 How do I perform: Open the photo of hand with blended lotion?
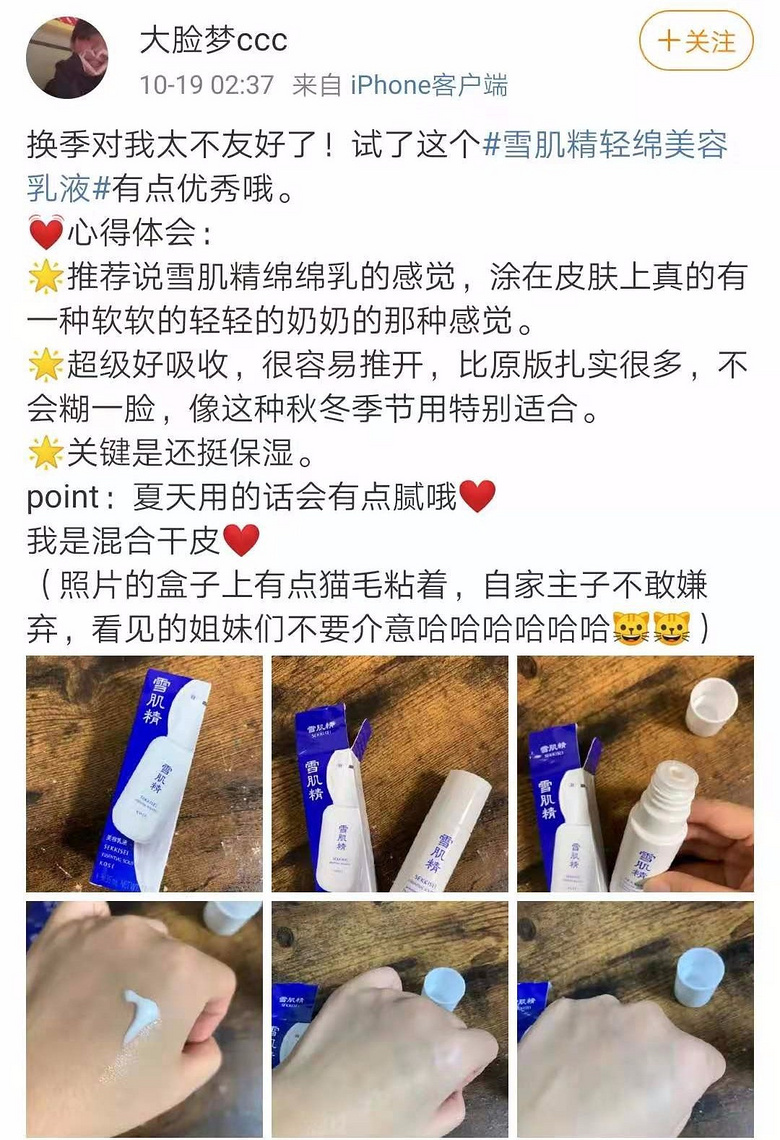390,1019
